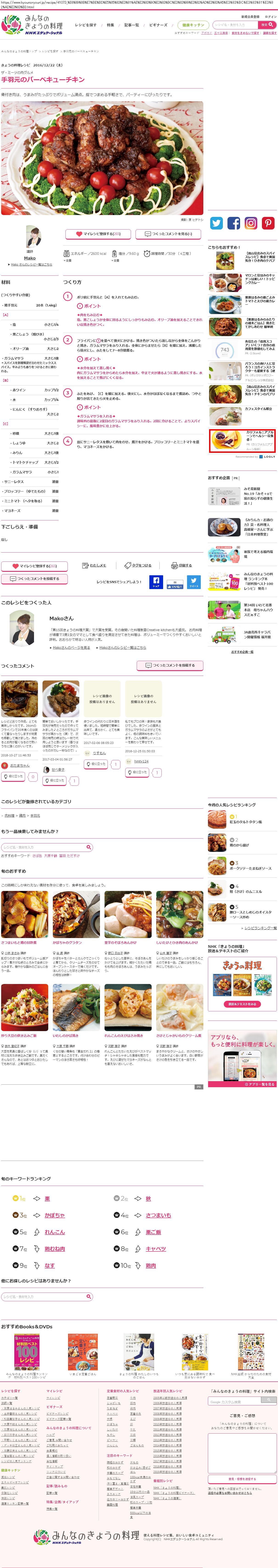View the レシピランキング一覧 link

260,928
